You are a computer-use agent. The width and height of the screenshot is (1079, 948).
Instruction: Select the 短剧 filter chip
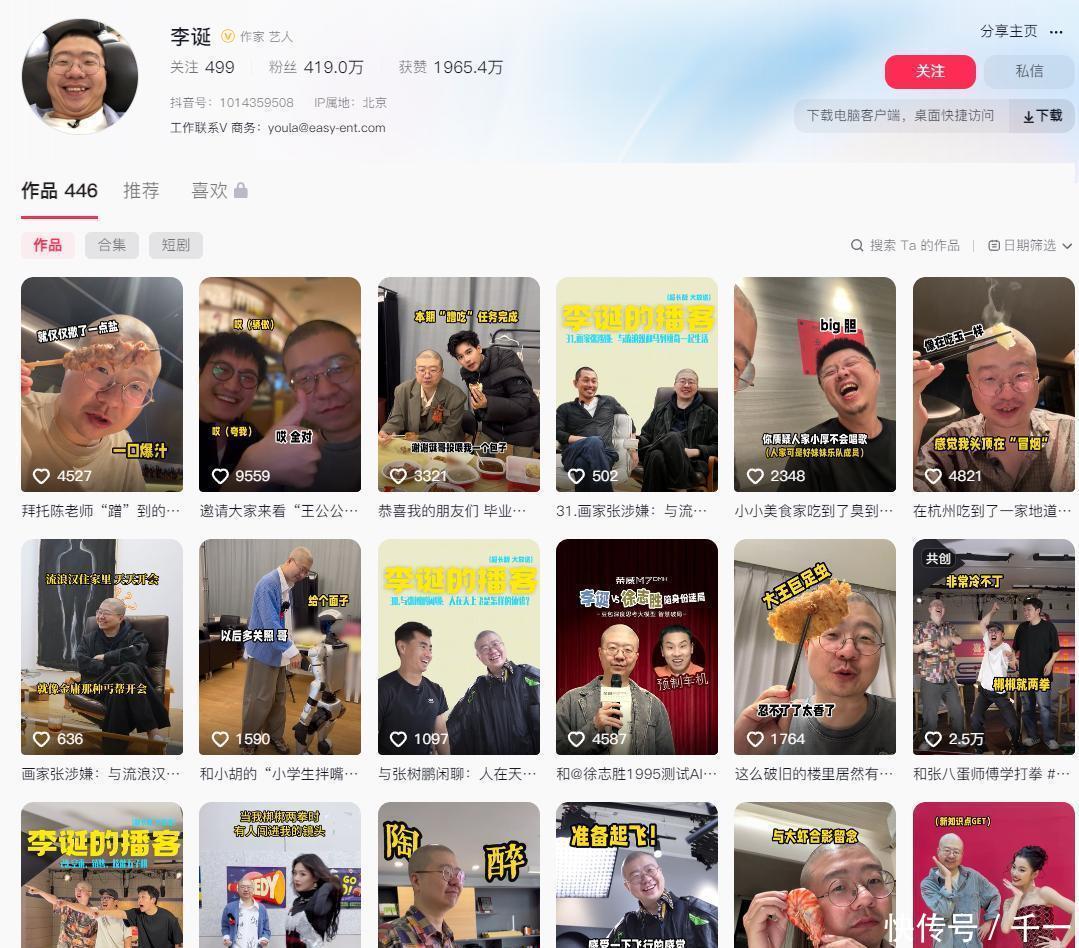pos(175,245)
